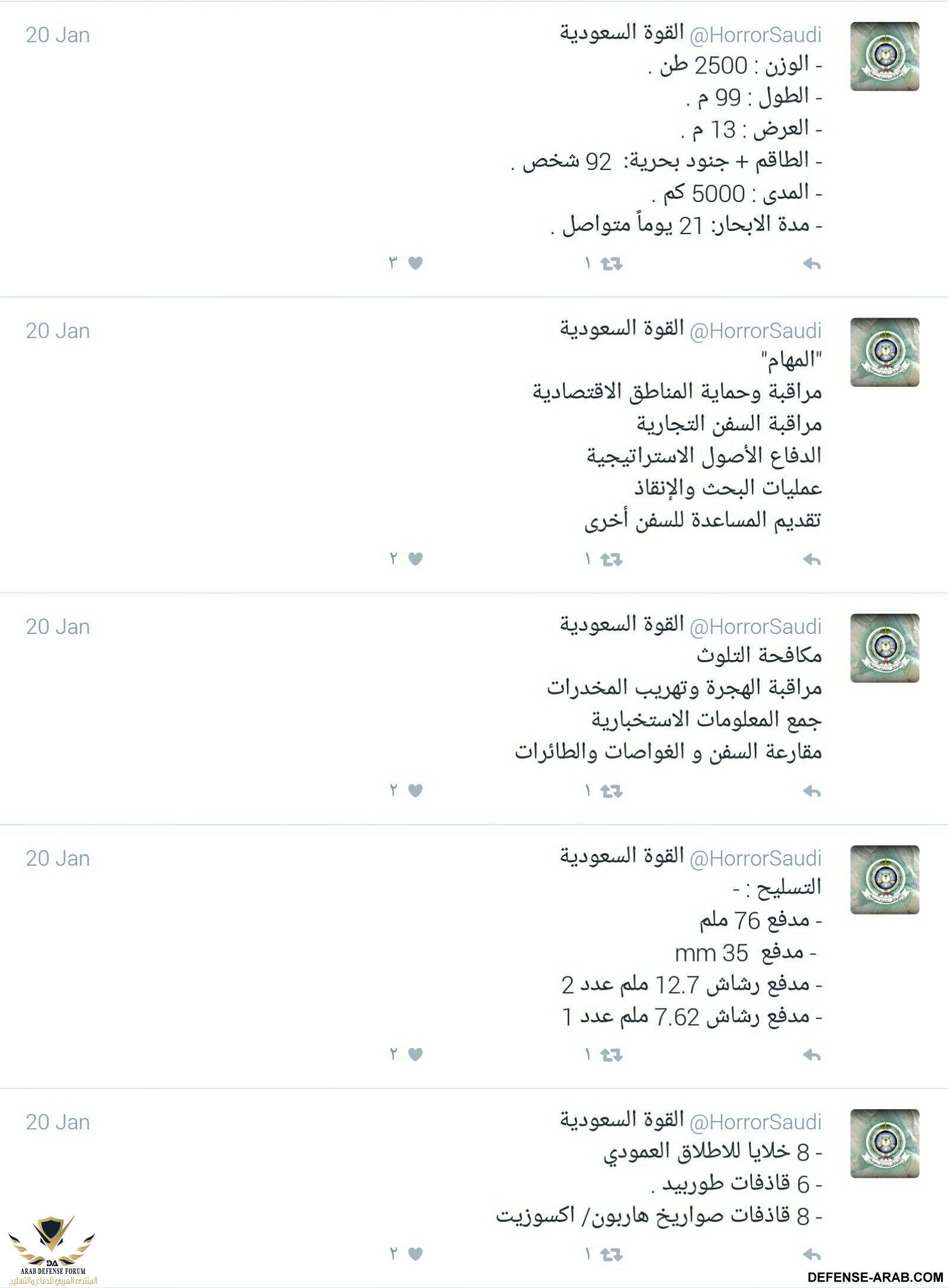Retweet the tweet mentioning 6 قاذفات طوربيد
The image size is (948, 1288).
pyautogui.click(x=611, y=1254)
